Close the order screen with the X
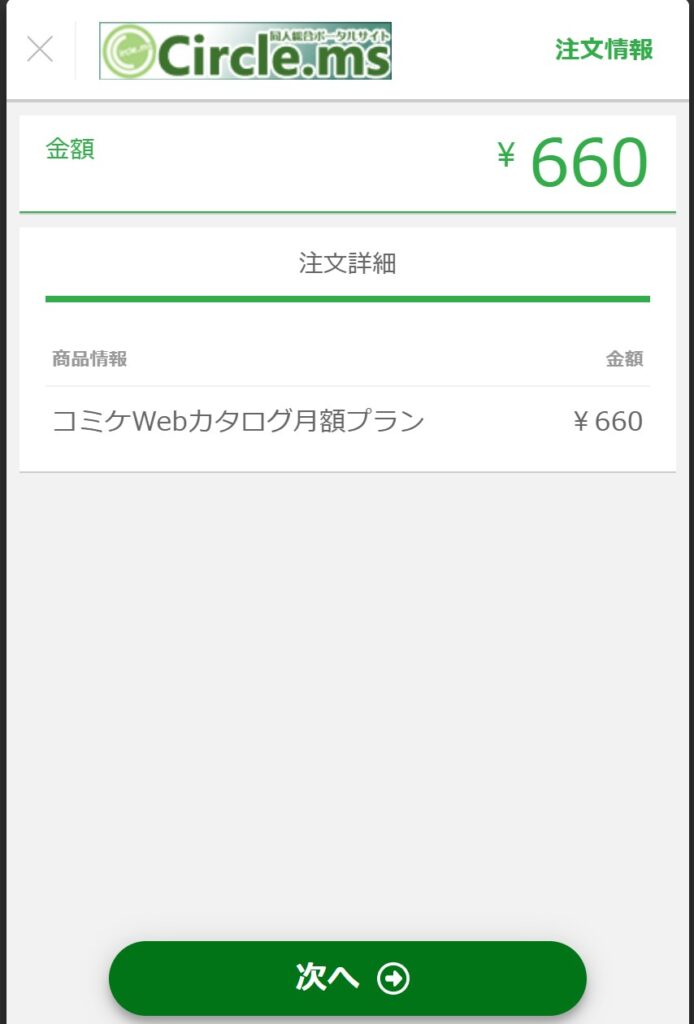This screenshot has width=694, height=1024. (x=40, y=49)
